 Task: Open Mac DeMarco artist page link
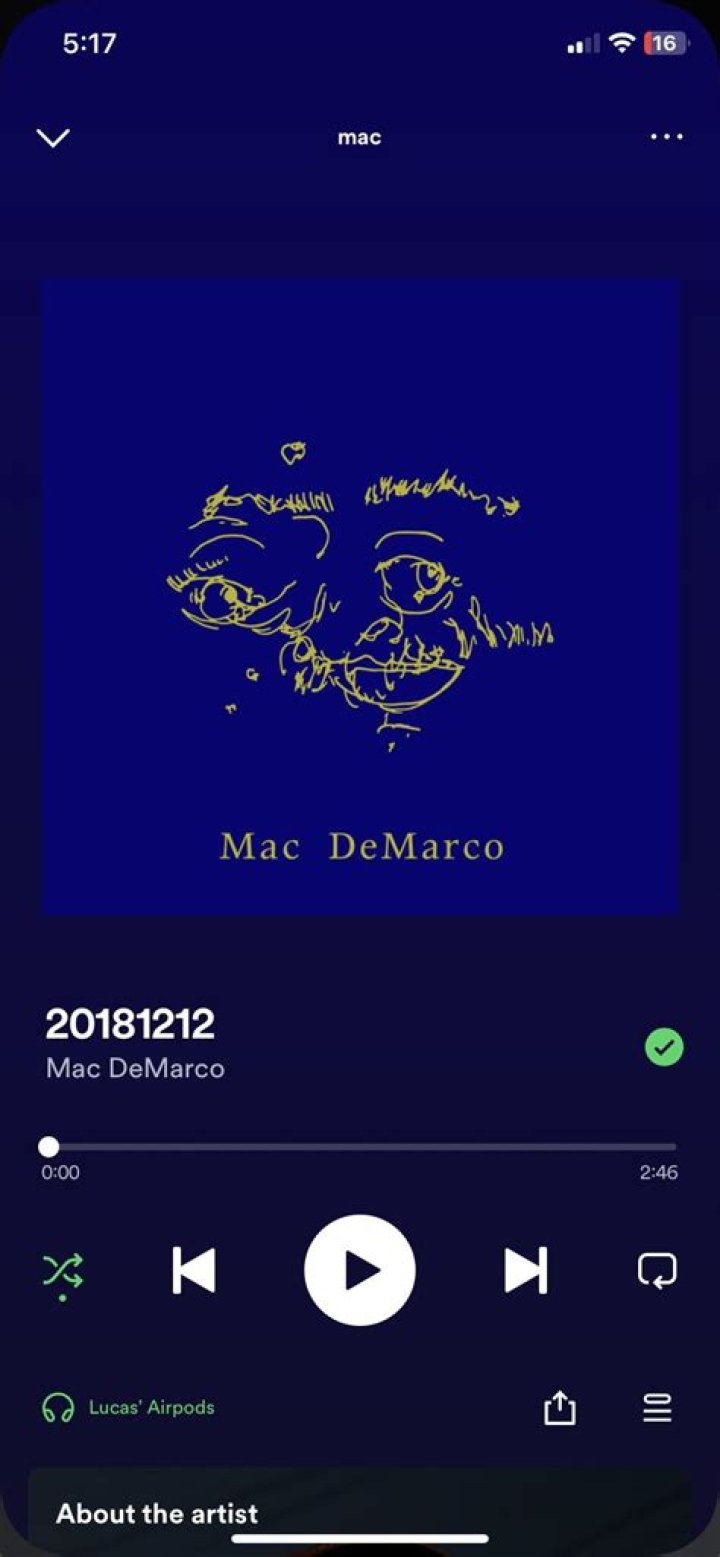coord(135,1068)
